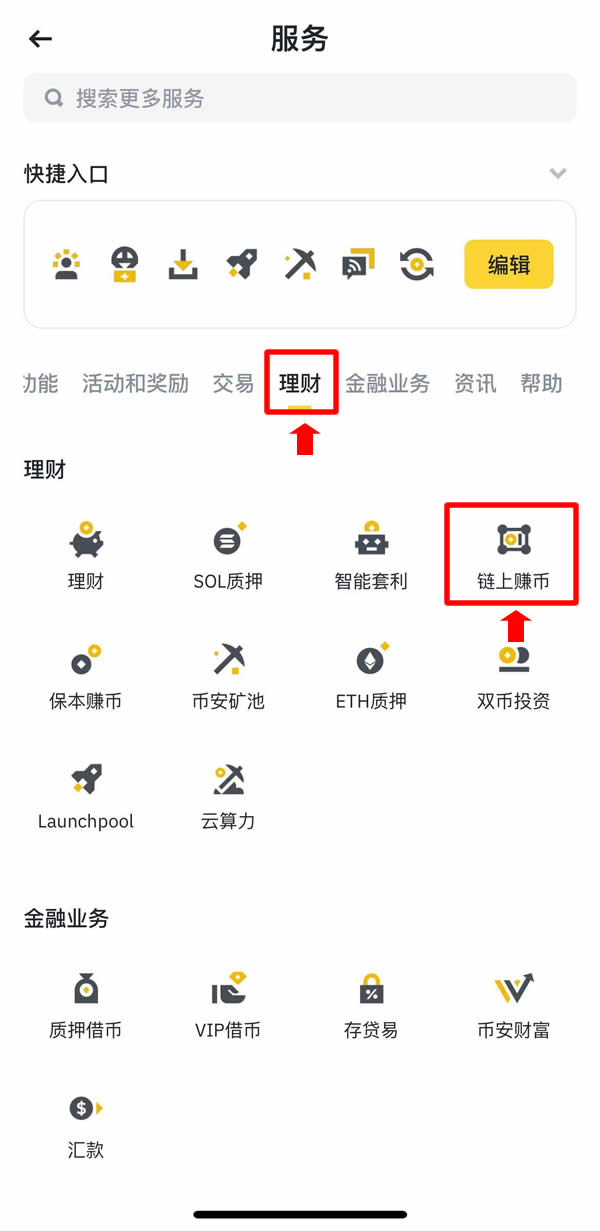Switch to the 活动和奖励 tab
600x1231 pixels.
coord(135,383)
